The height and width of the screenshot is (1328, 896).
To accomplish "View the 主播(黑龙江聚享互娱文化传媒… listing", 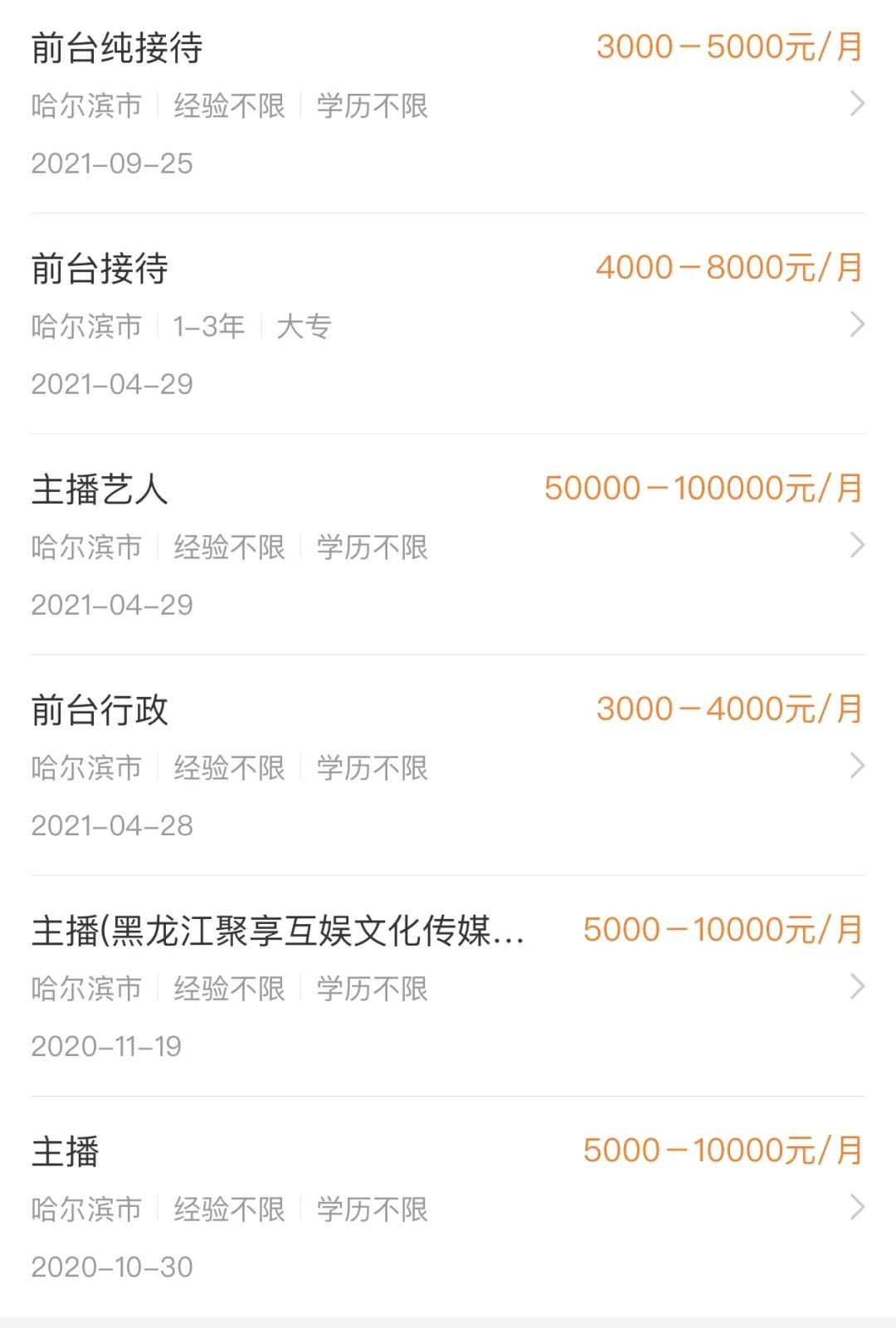I will click(448, 986).
